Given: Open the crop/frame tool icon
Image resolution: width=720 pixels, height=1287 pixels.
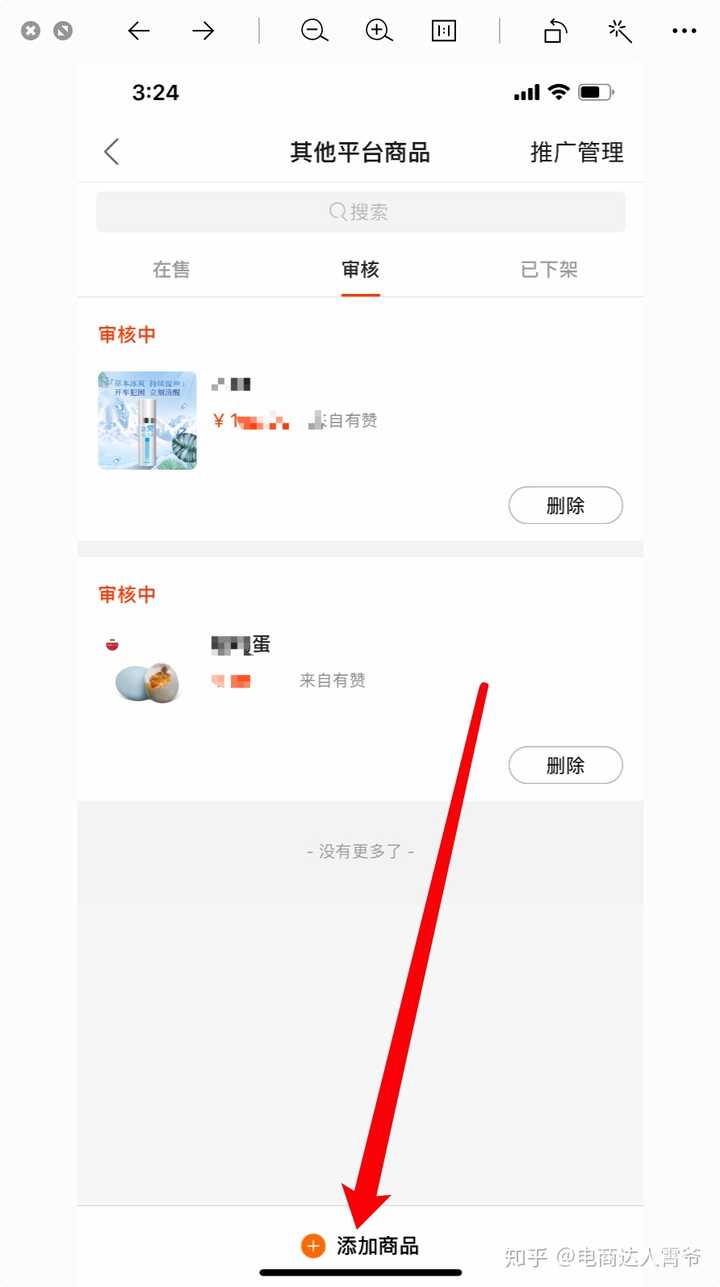Looking at the screenshot, I should (x=443, y=31).
